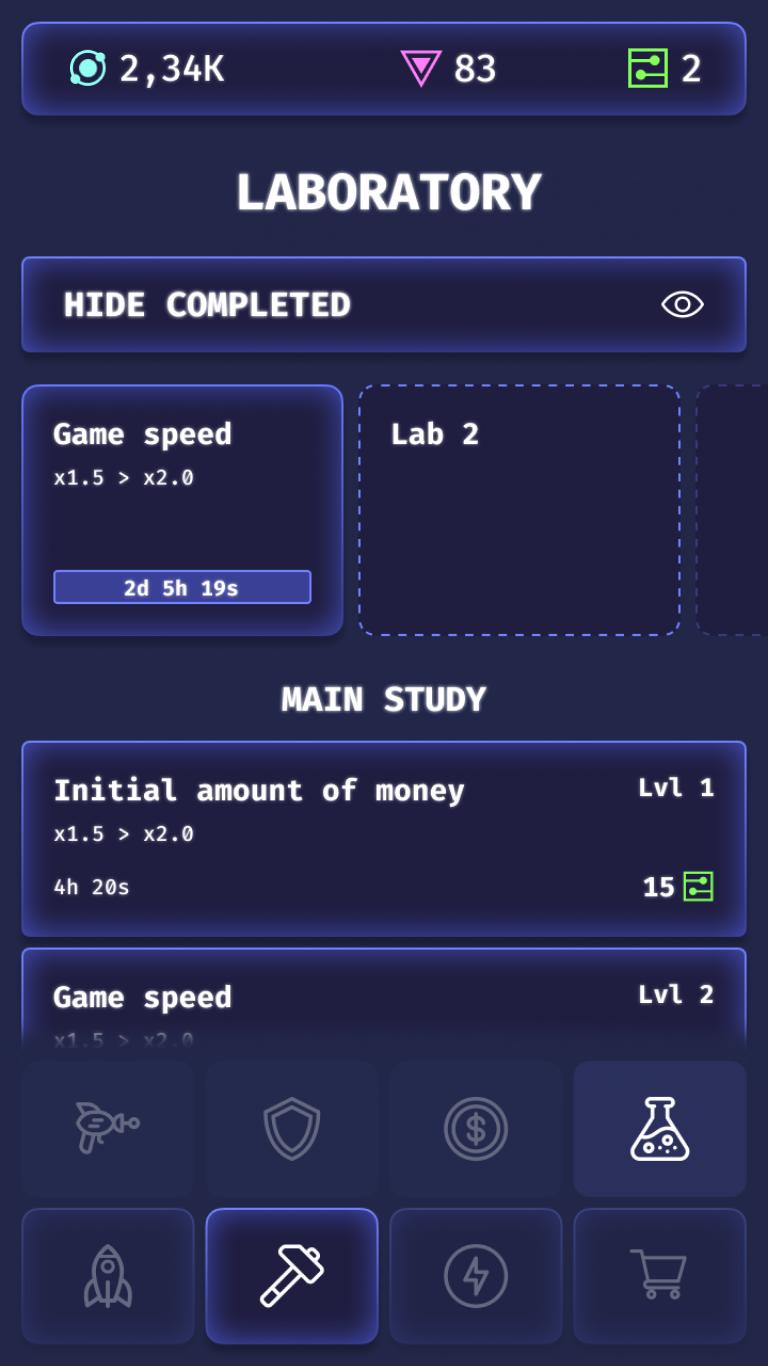Go to the rocket tab
The image size is (768, 1366).
point(108,1276)
